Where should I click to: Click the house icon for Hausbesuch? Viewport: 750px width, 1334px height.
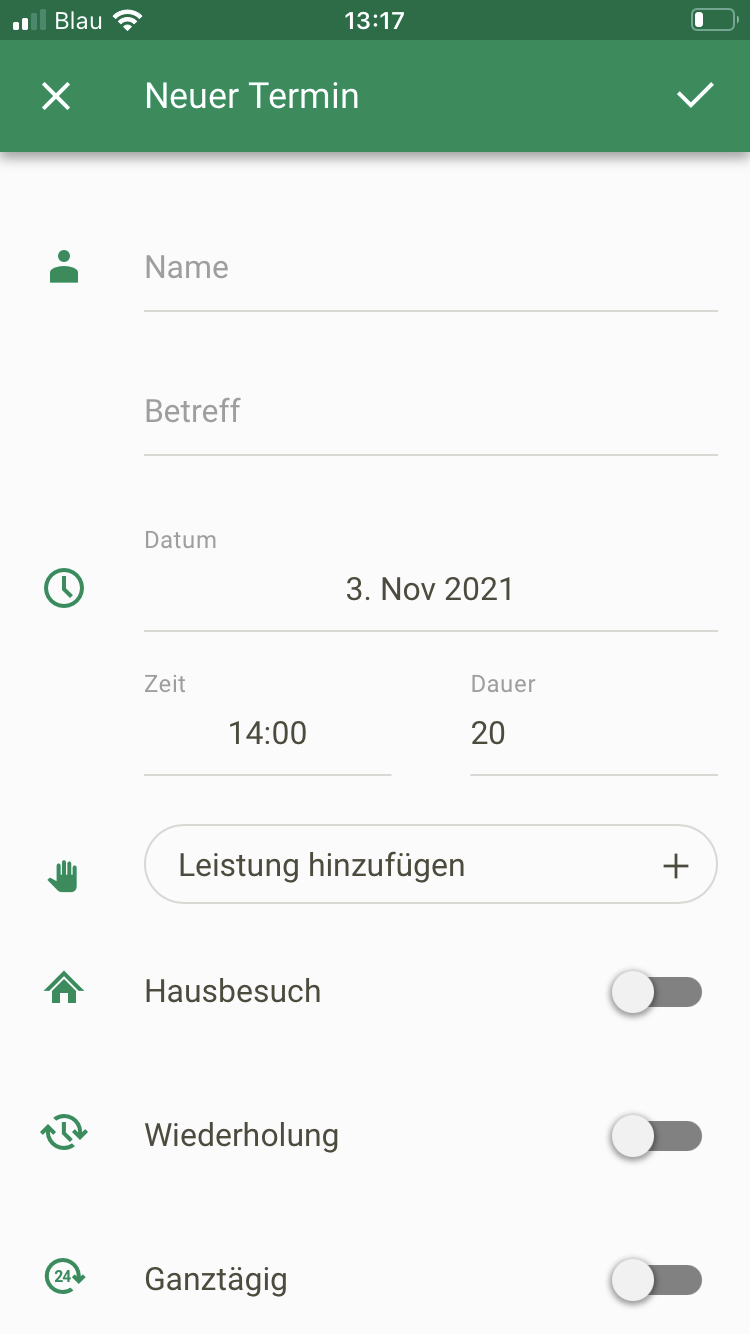(x=63, y=990)
